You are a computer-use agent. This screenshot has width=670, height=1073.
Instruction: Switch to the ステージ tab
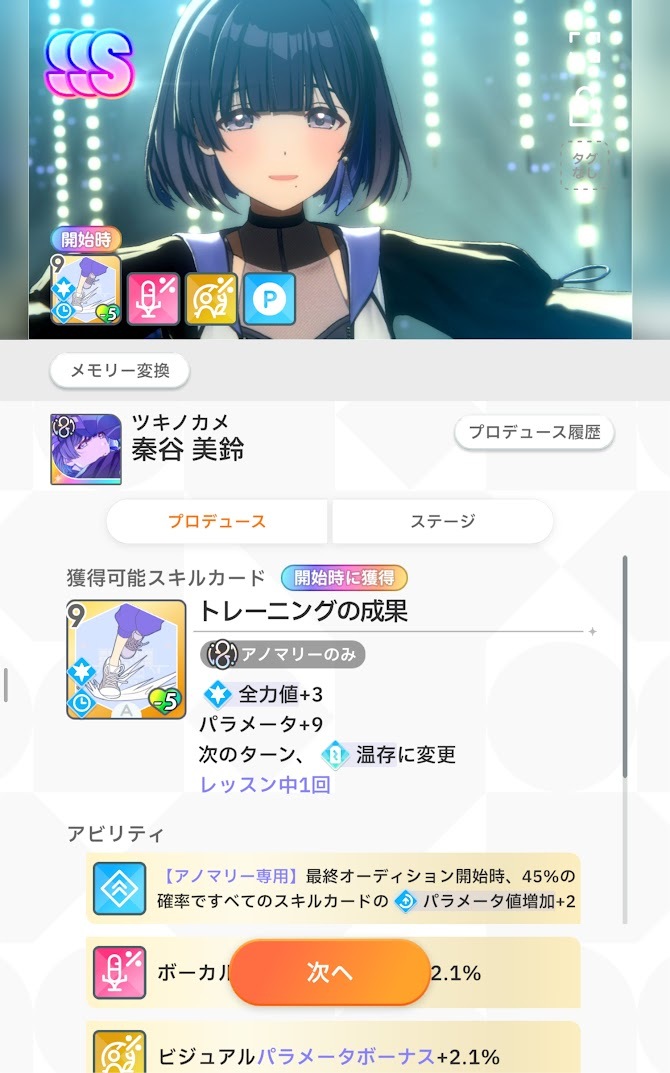click(x=442, y=521)
